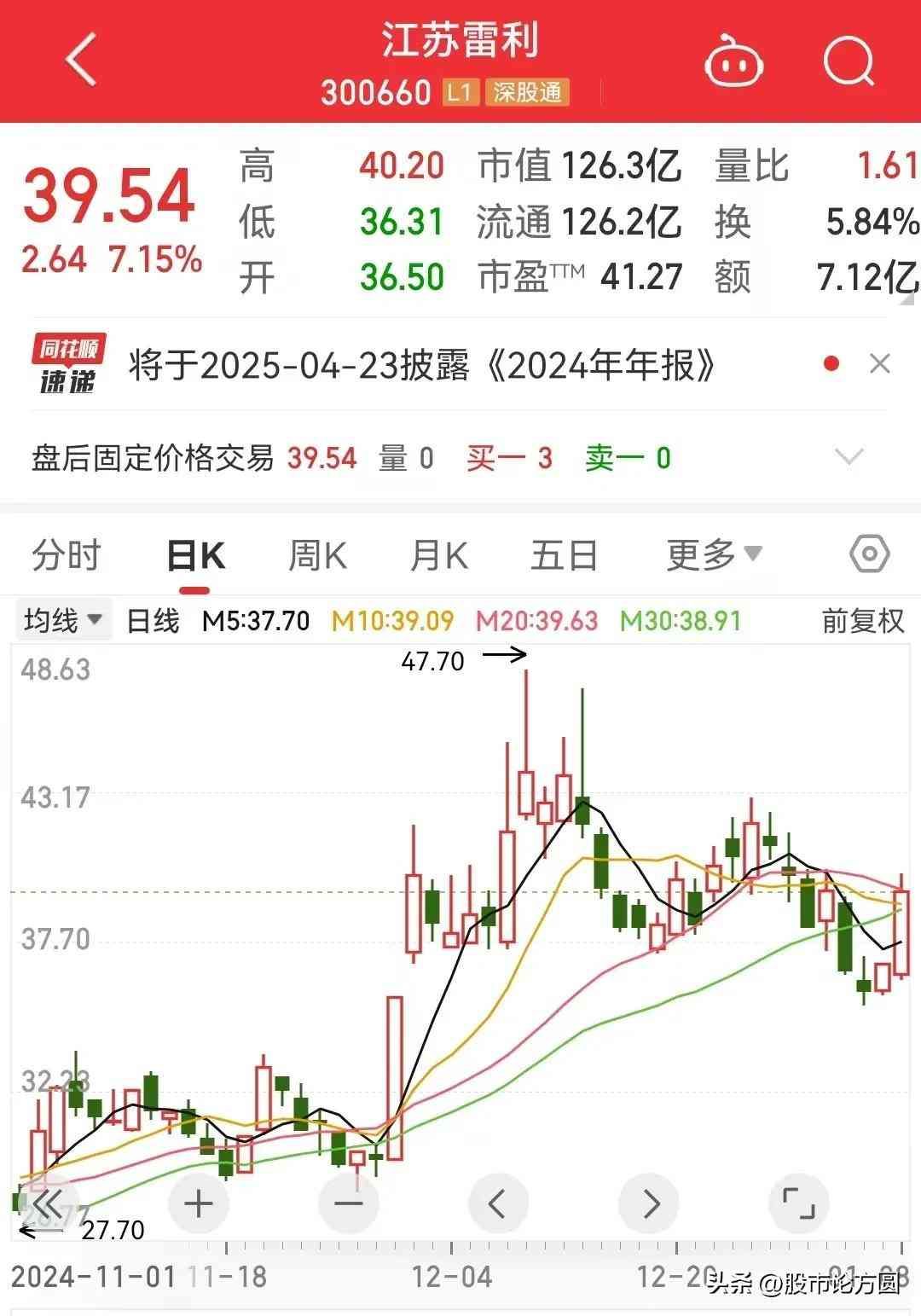Zoom in the K-line chart
The width and height of the screenshot is (921, 1316).
pos(199,1204)
